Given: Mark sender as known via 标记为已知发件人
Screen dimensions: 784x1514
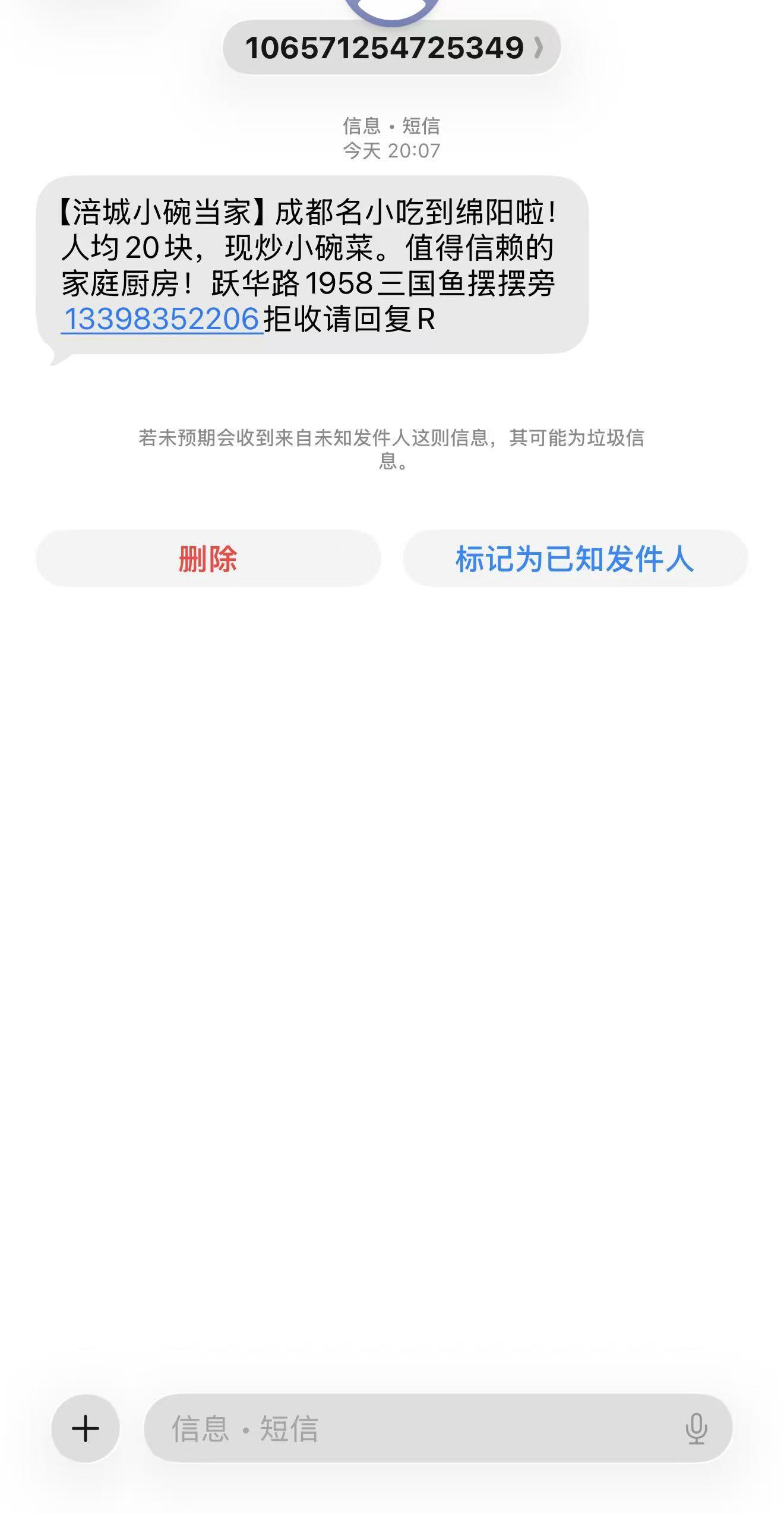Looking at the screenshot, I should coord(574,559).
